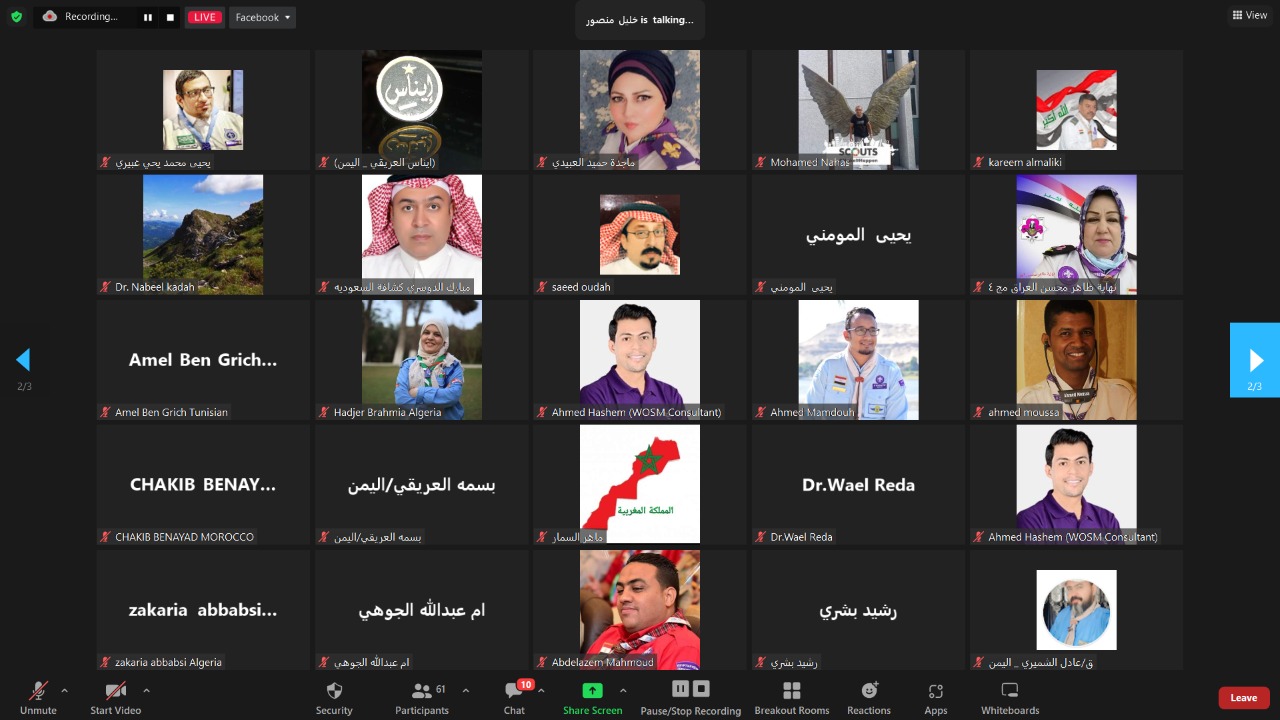
Task: Start Video from the toolbar
Action: click(x=115, y=697)
